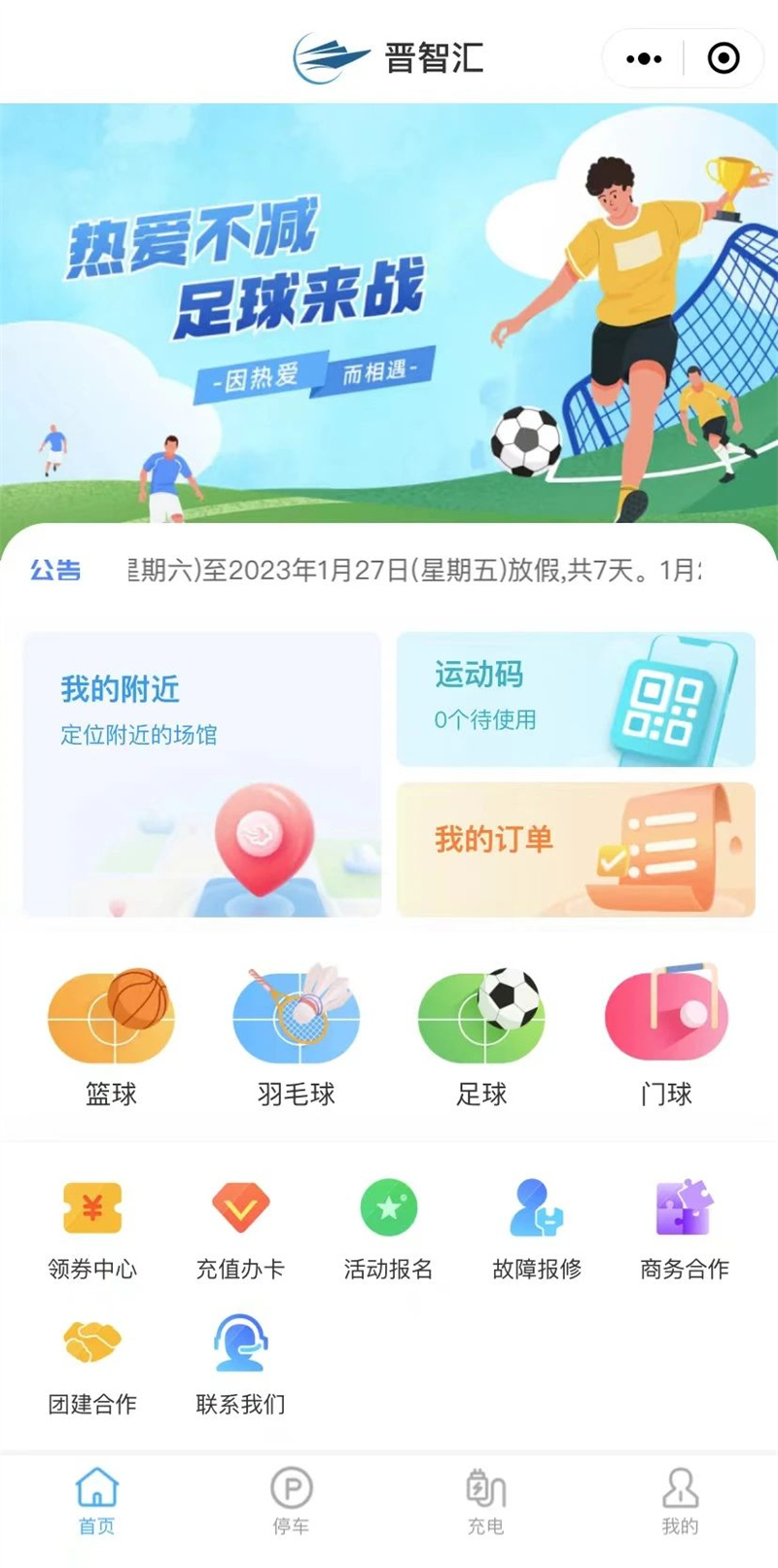The image size is (778, 1568).
Task: Close the mini program with the circle button
Action: click(x=724, y=58)
